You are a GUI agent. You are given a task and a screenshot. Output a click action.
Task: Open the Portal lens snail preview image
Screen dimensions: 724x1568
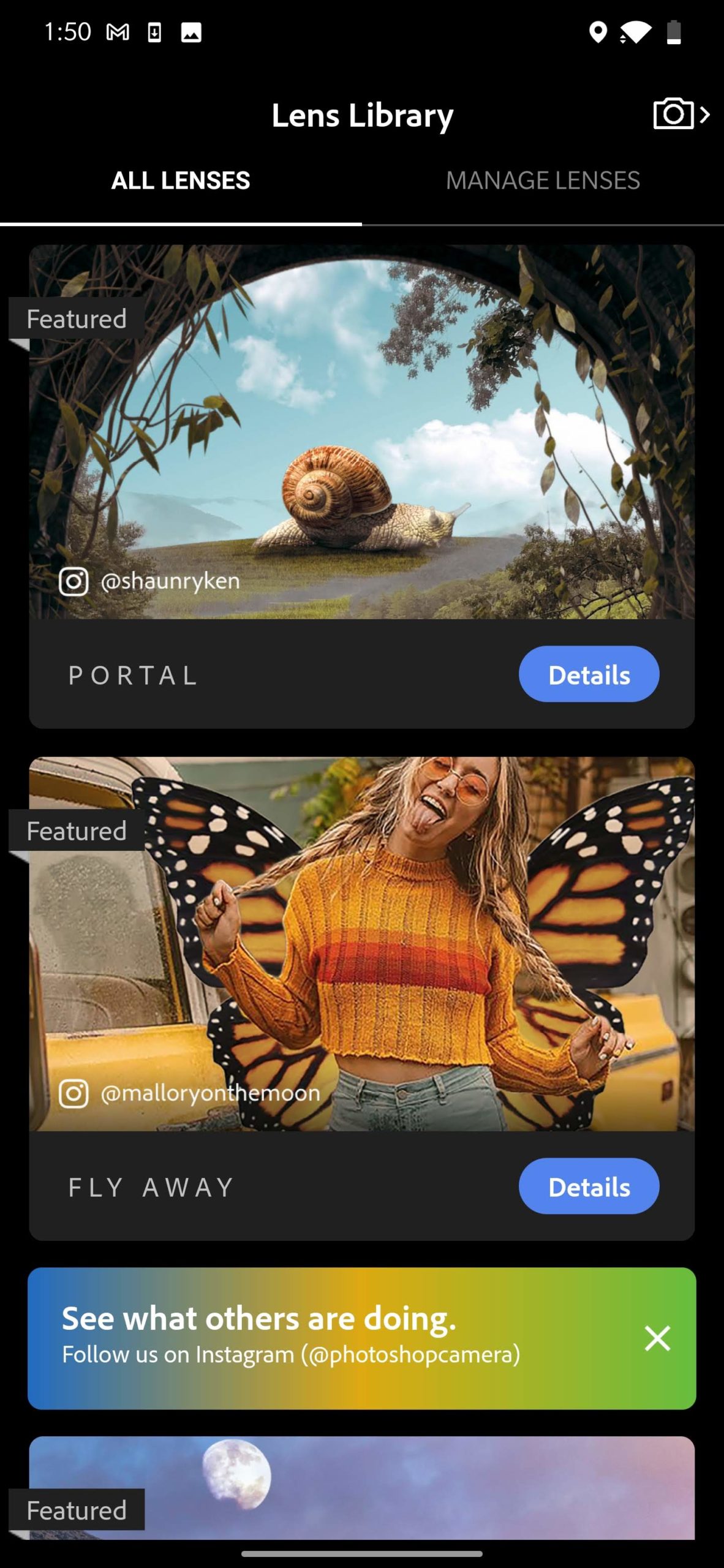click(362, 432)
